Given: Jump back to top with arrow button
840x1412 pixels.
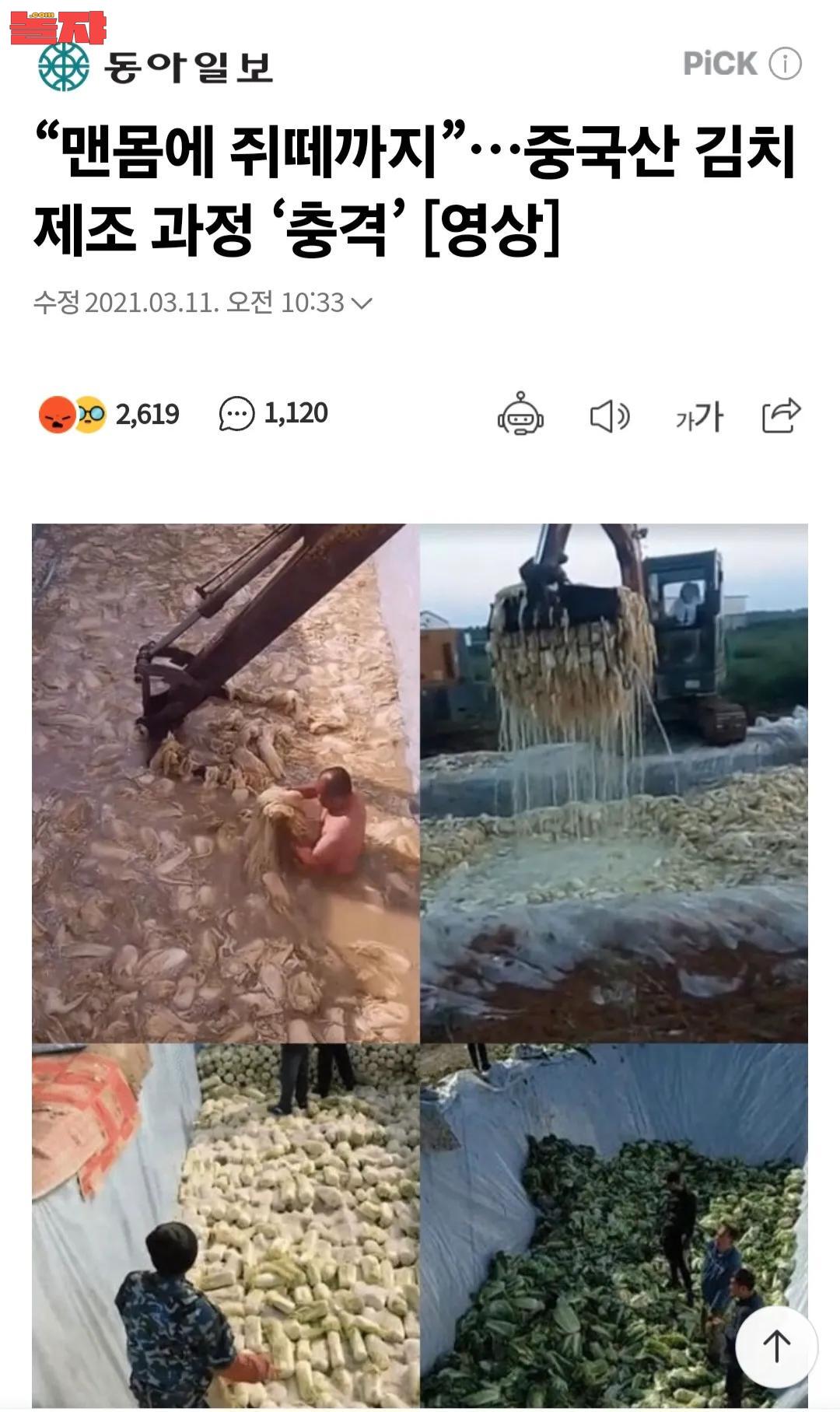Looking at the screenshot, I should [775, 1346].
